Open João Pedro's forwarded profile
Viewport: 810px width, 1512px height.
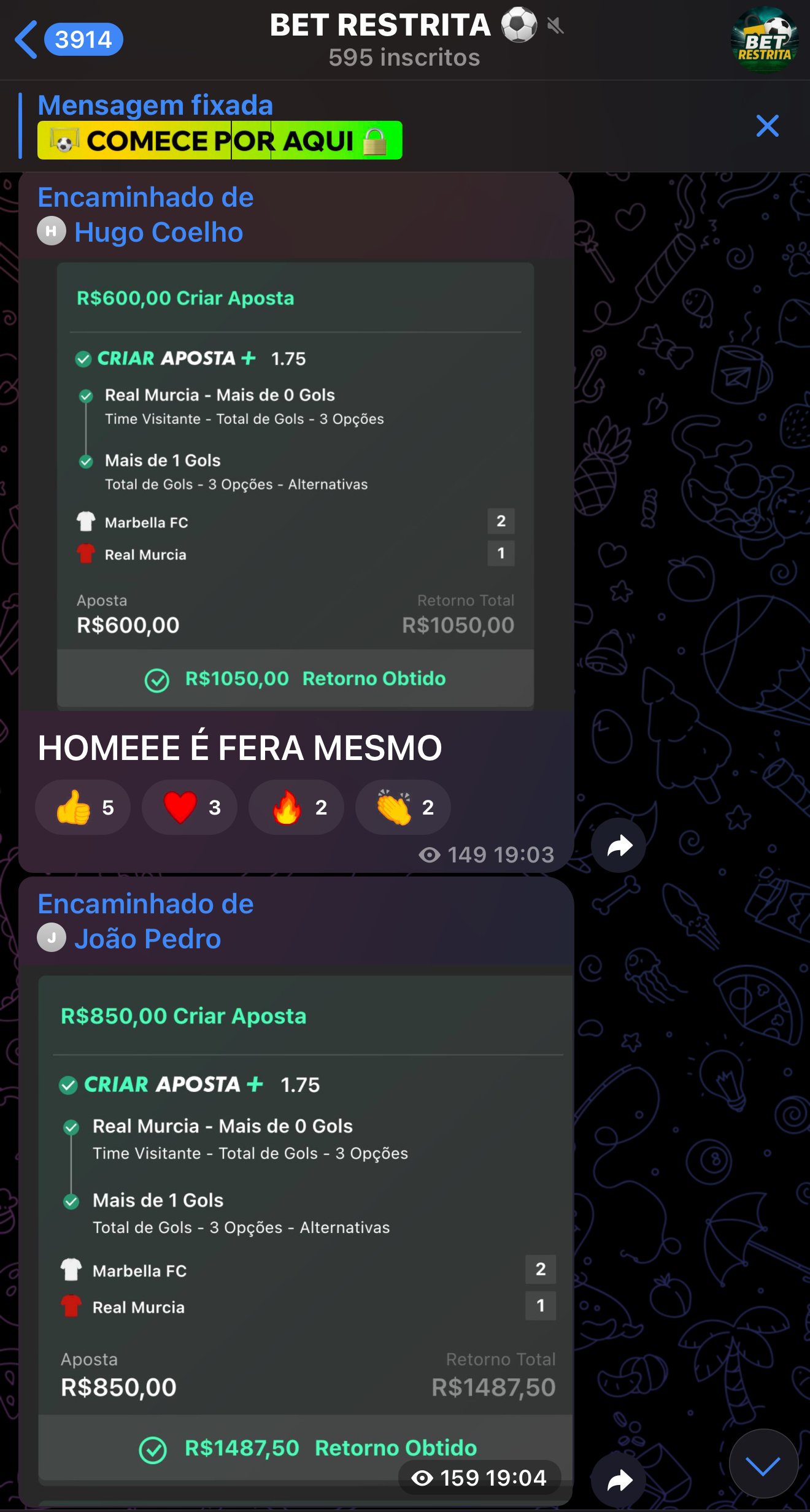coord(147,938)
